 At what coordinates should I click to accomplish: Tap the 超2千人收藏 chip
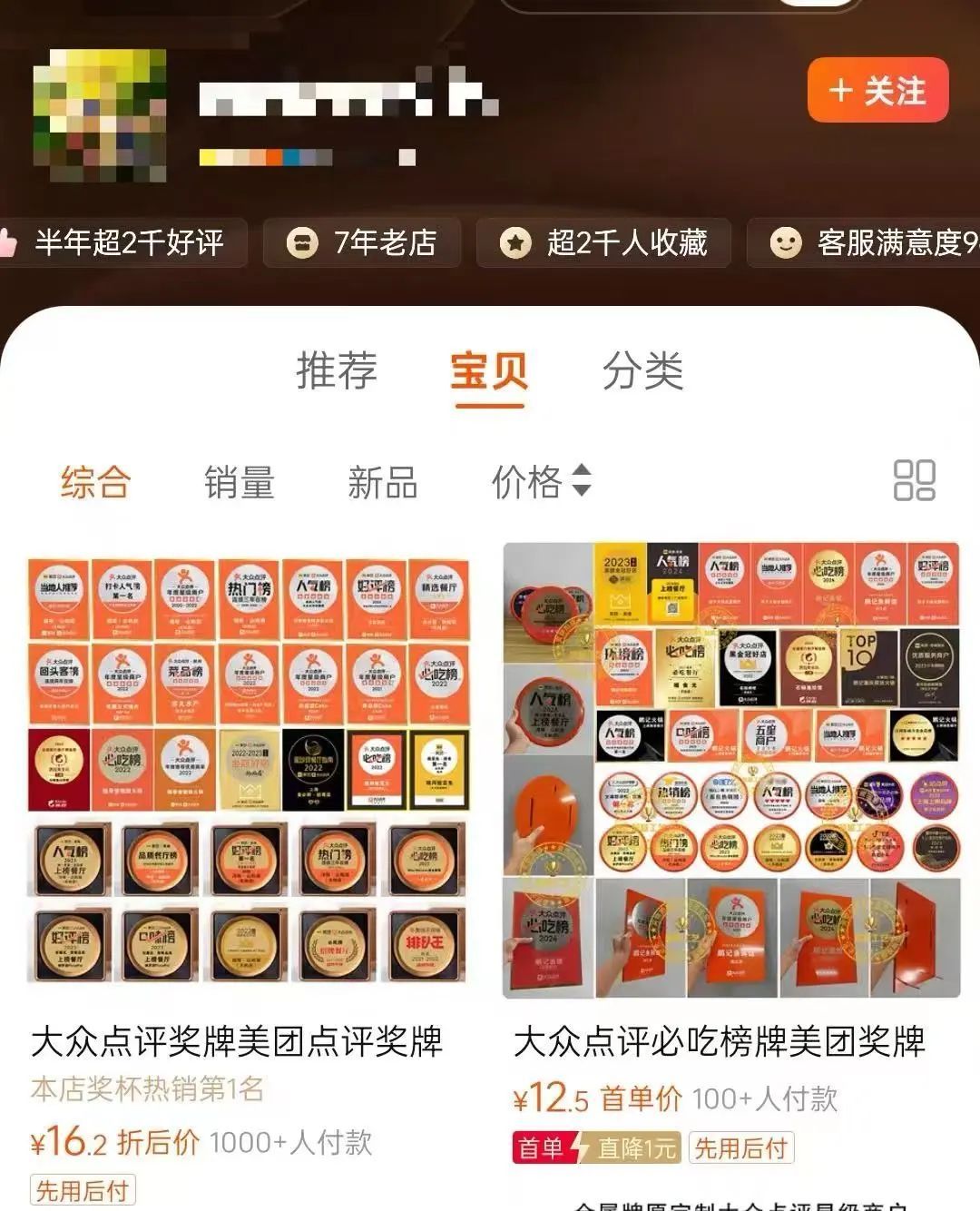point(603,242)
